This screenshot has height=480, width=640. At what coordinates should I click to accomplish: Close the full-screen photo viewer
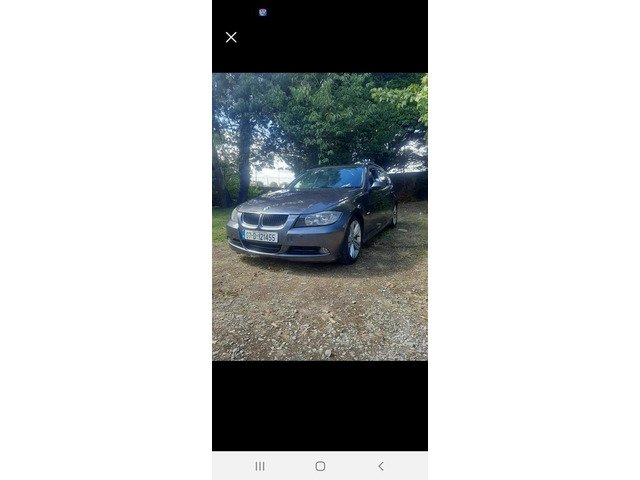(231, 37)
